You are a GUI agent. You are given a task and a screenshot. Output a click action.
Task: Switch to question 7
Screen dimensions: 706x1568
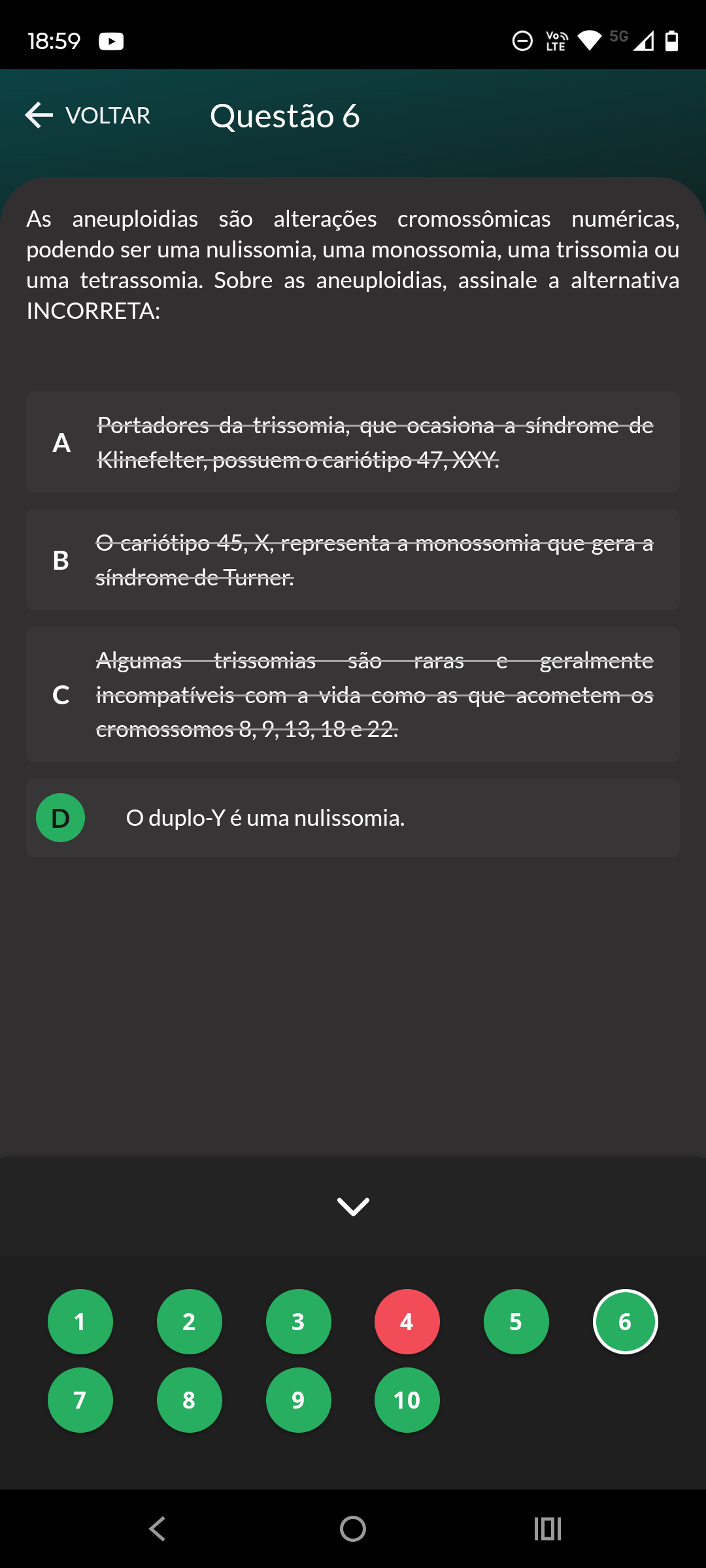[80, 1400]
